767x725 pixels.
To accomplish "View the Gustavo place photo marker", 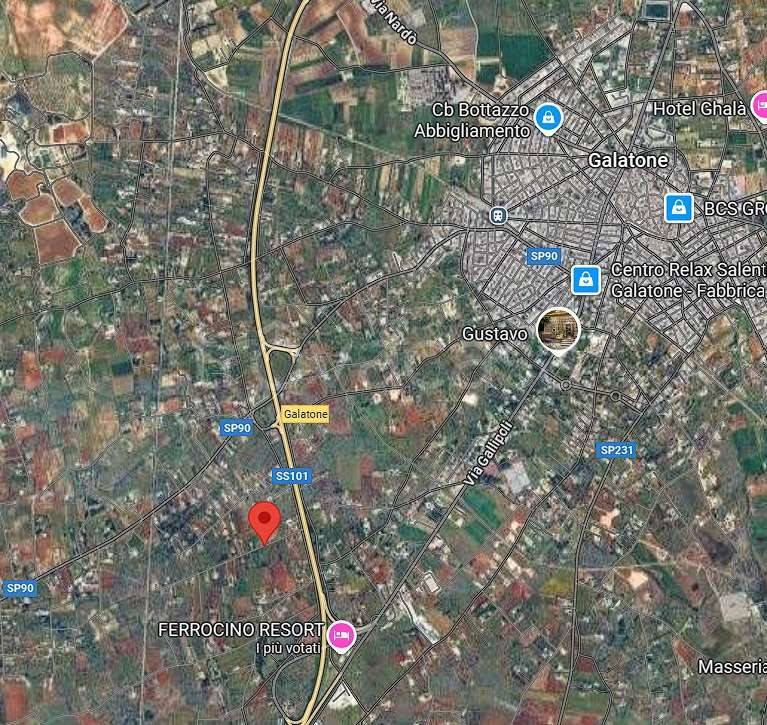I will click(x=558, y=330).
